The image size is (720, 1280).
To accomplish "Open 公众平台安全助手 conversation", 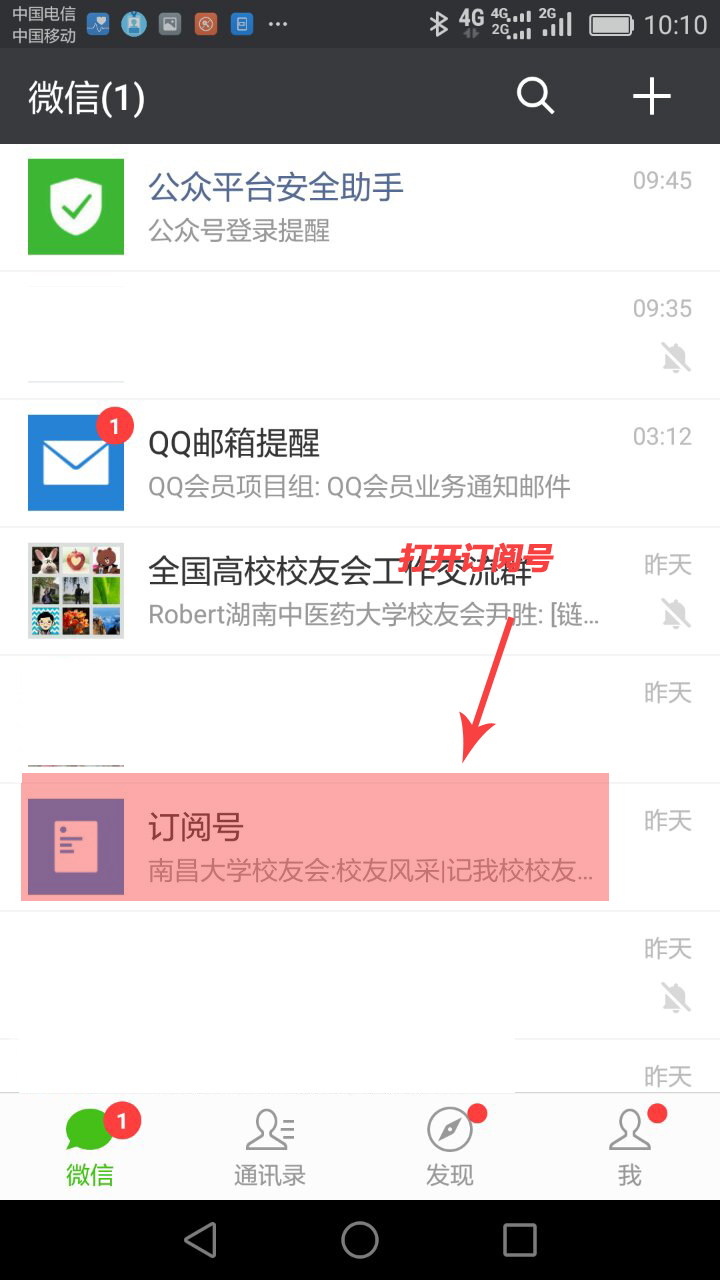I will (360, 207).
